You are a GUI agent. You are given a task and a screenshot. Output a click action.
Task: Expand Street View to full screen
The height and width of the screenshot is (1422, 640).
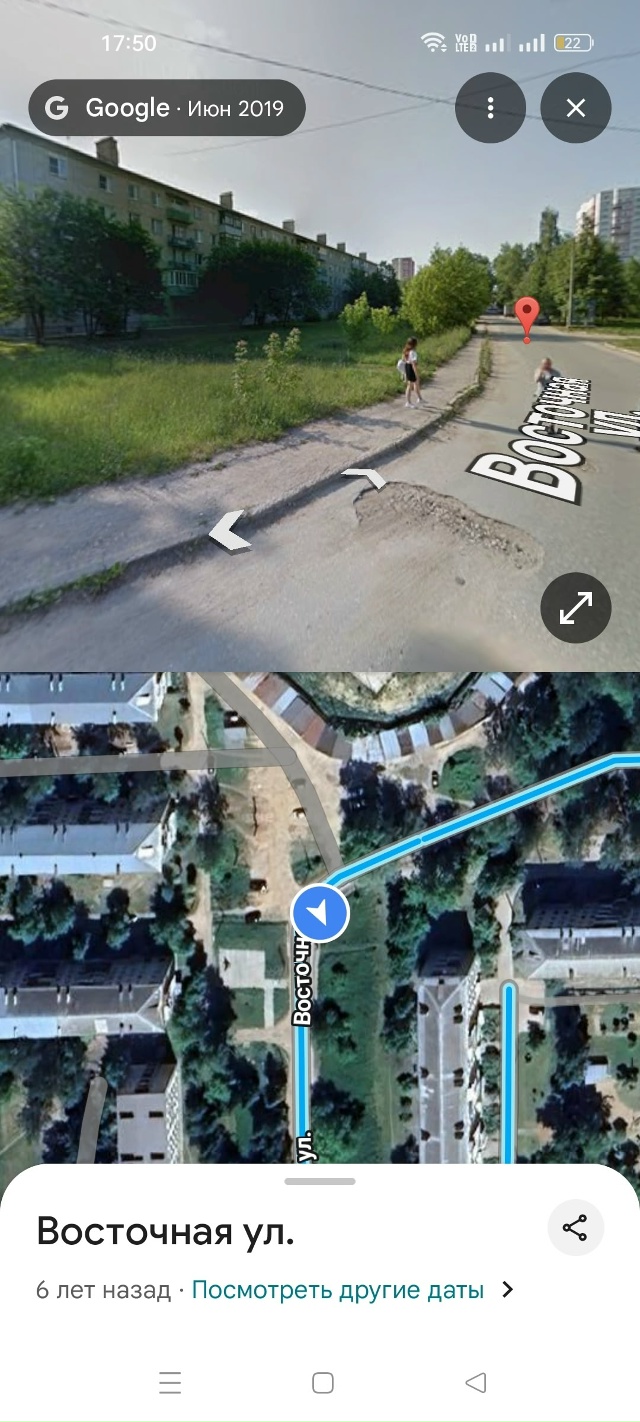tap(576, 606)
